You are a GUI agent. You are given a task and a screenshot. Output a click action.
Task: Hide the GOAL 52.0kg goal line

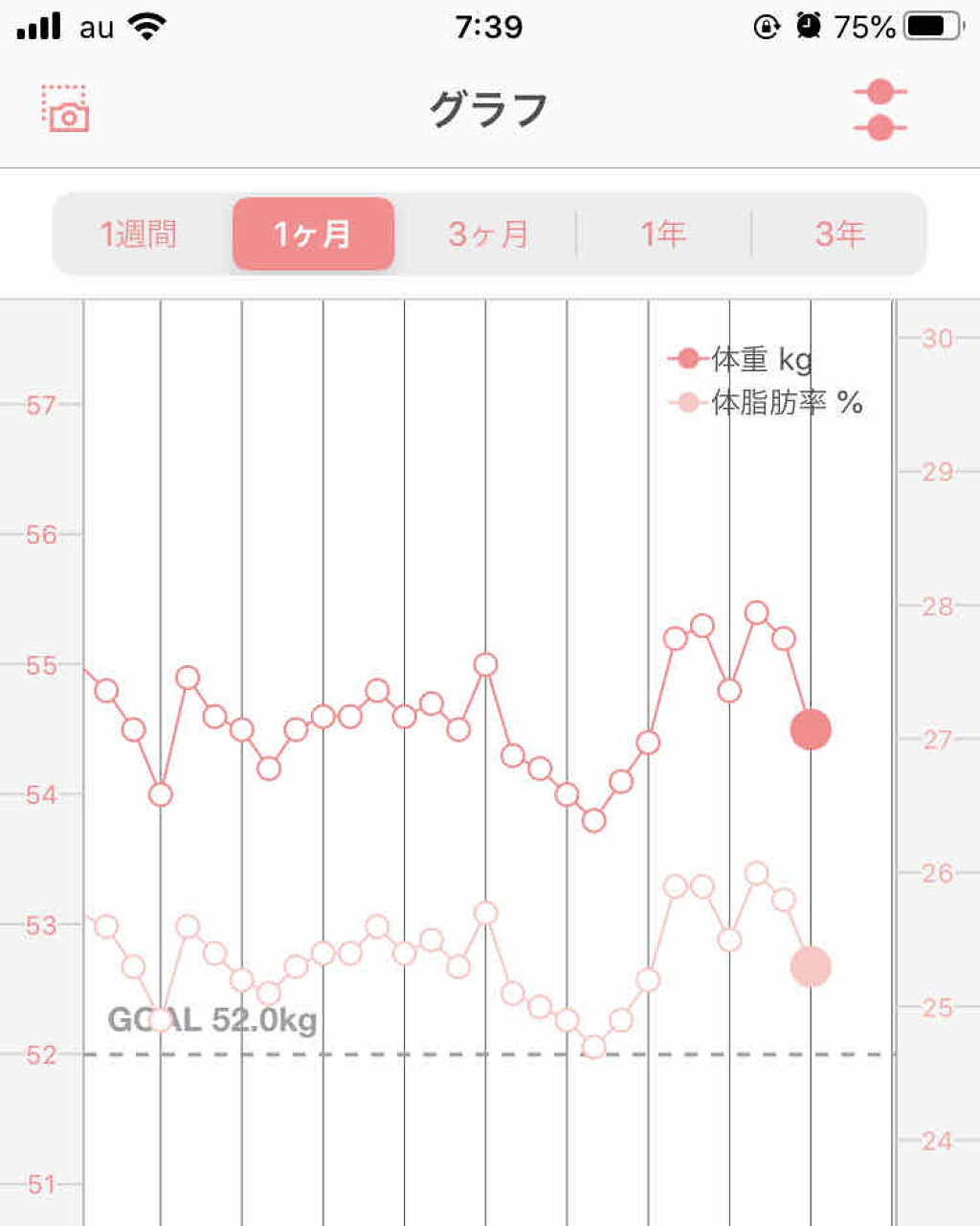coord(213,1021)
